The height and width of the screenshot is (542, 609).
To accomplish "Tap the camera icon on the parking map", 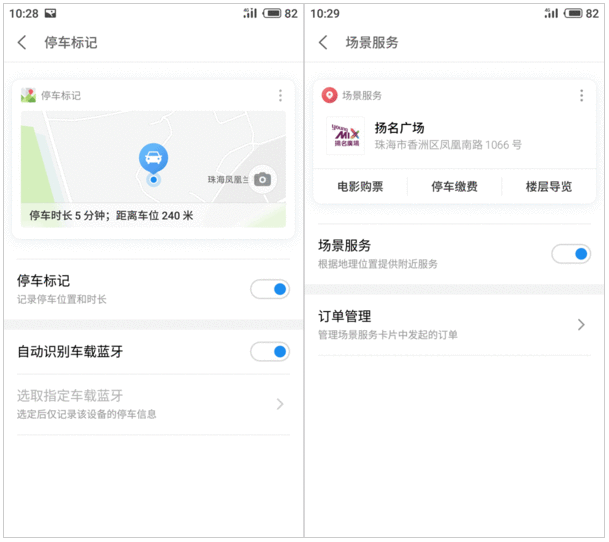I will click(262, 179).
